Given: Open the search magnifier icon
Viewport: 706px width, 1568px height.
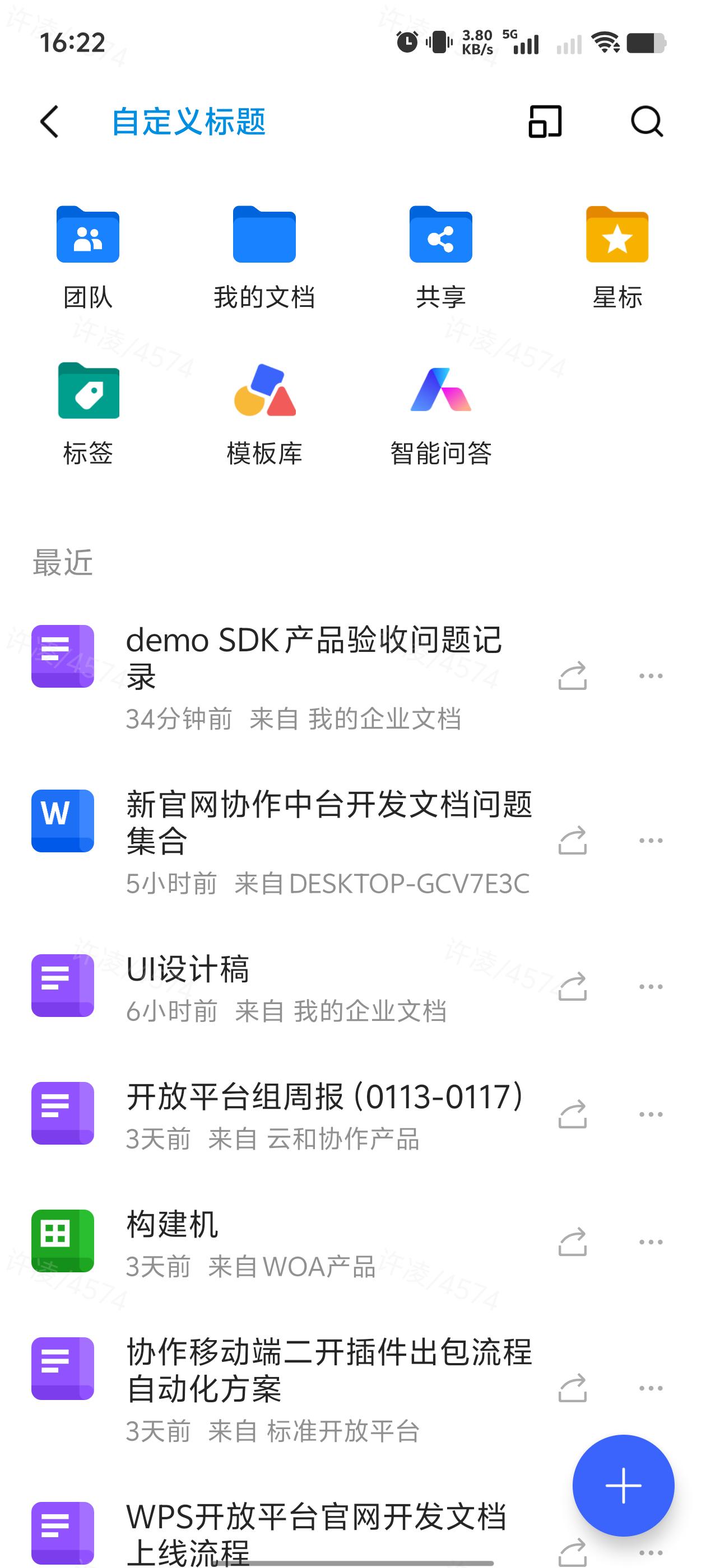Looking at the screenshot, I should (x=645, y=122).
